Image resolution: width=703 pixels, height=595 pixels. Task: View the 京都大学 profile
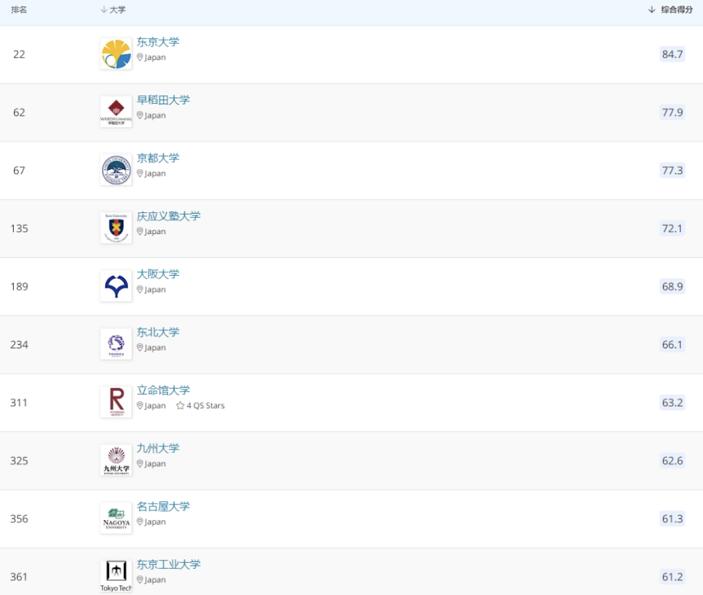pyautogui.click(x=158, y=158)
